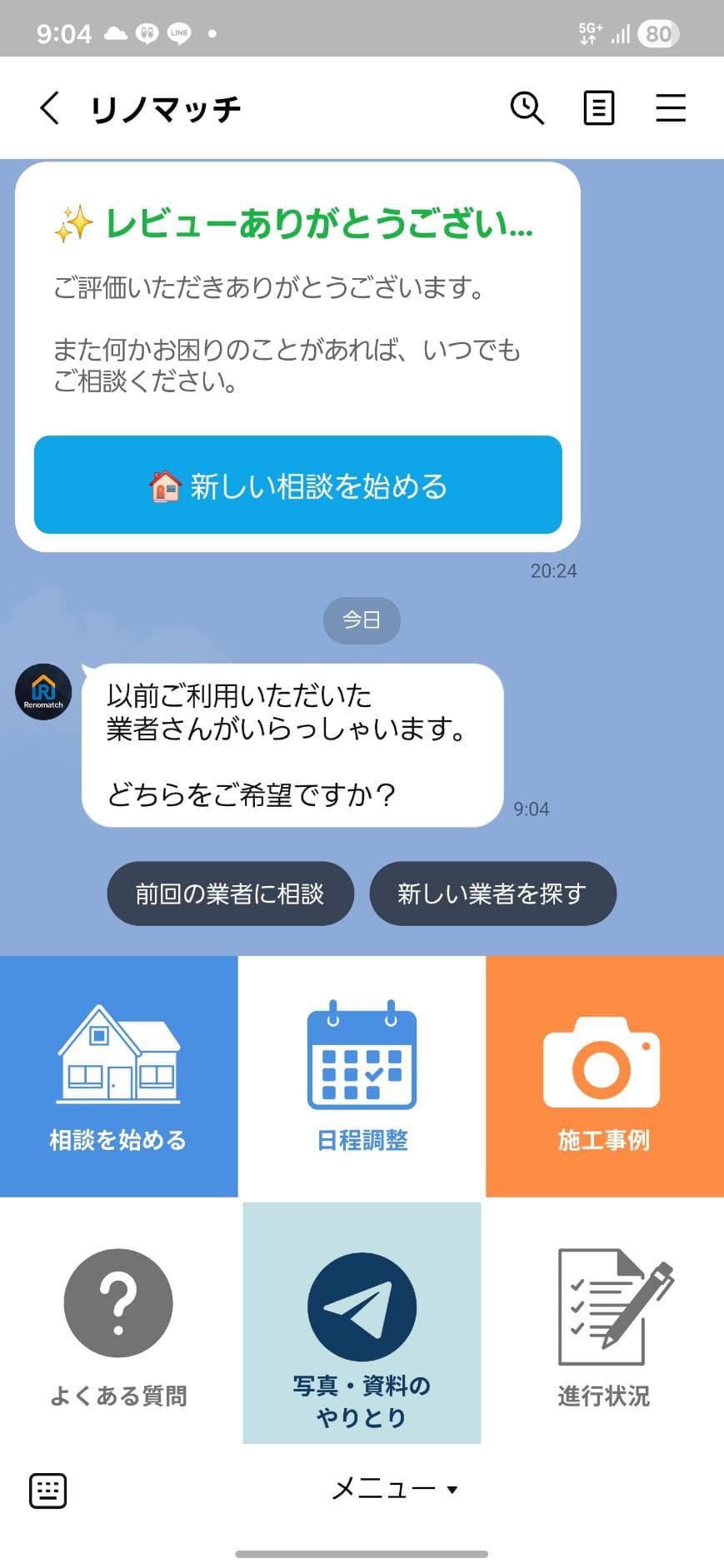Viewport: 724px width, 1568px height.
Task: Tap the 今日 date marker
Action: pyautogui.click(x=361, y=620)
